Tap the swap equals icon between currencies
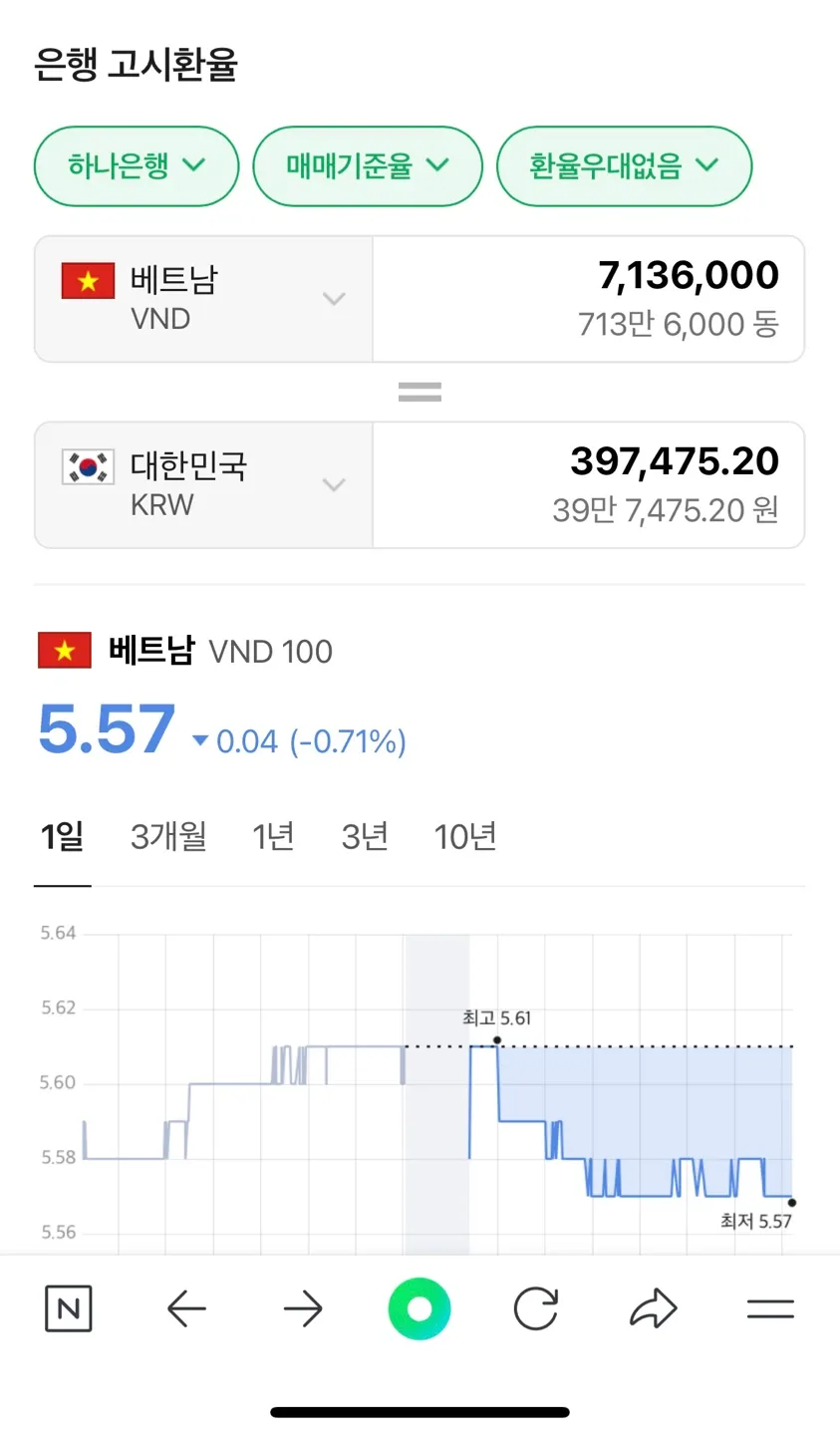Viewport: 840px width, 1435px height. pos(420,393)
